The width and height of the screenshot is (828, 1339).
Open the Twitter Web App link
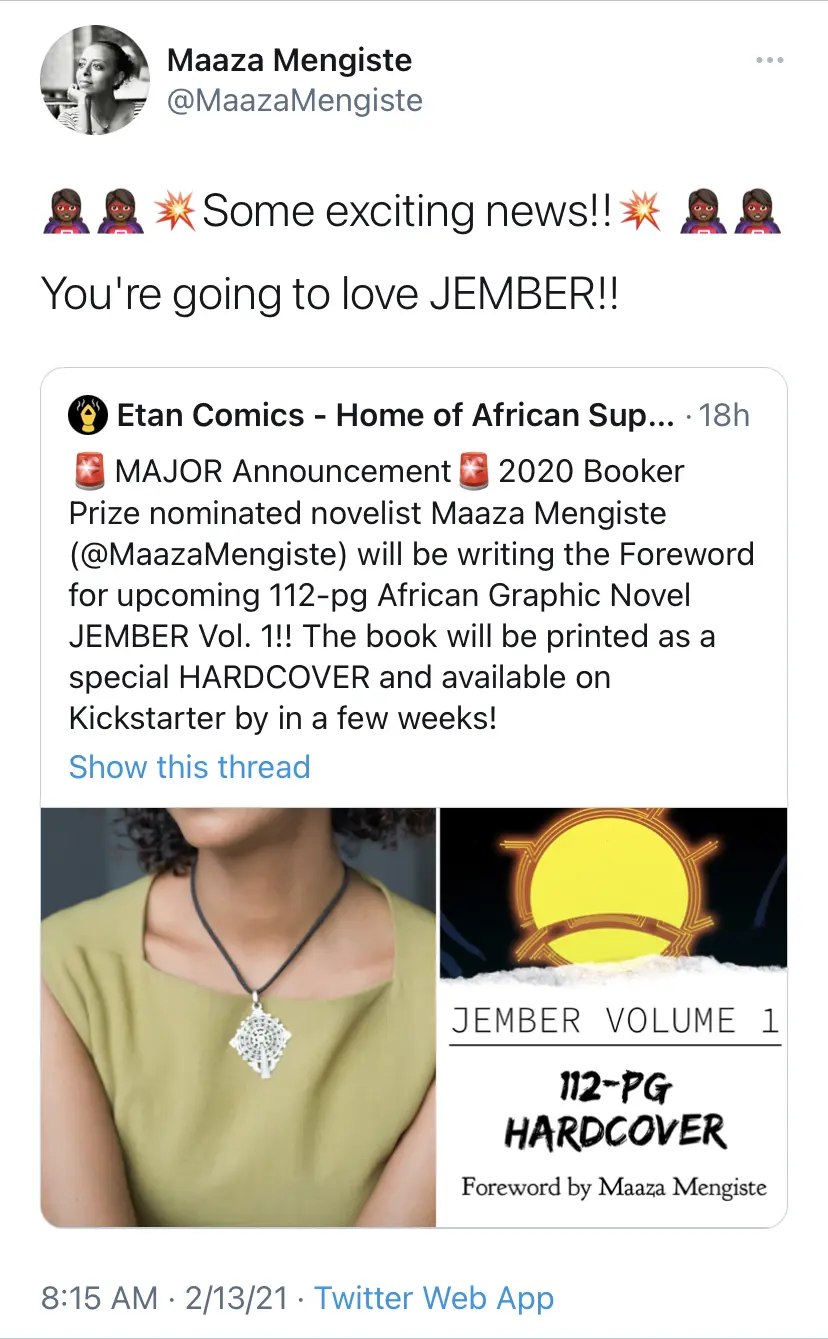[434, 1298]
